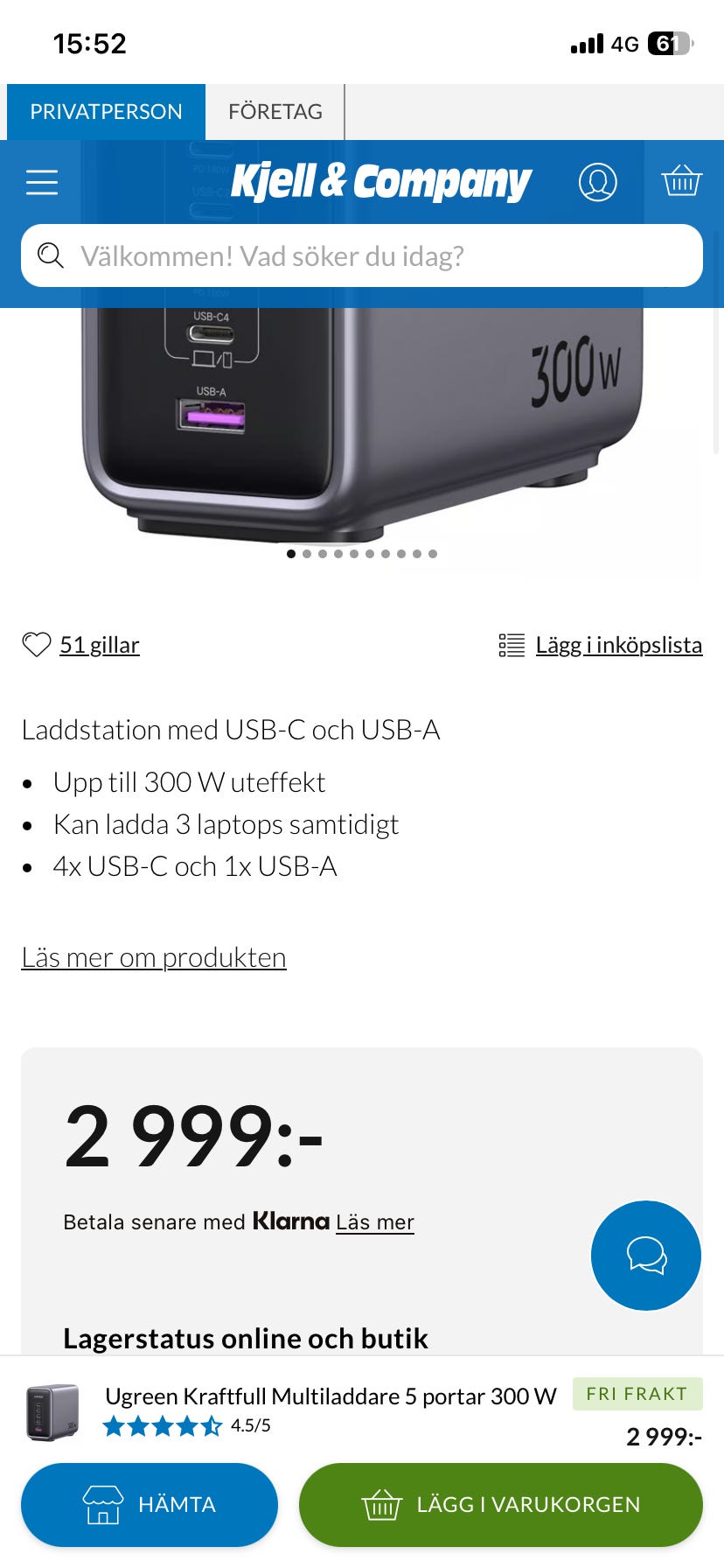
Task: Tap Klarna Läs mer link
Action: [x=375, y=1221]
